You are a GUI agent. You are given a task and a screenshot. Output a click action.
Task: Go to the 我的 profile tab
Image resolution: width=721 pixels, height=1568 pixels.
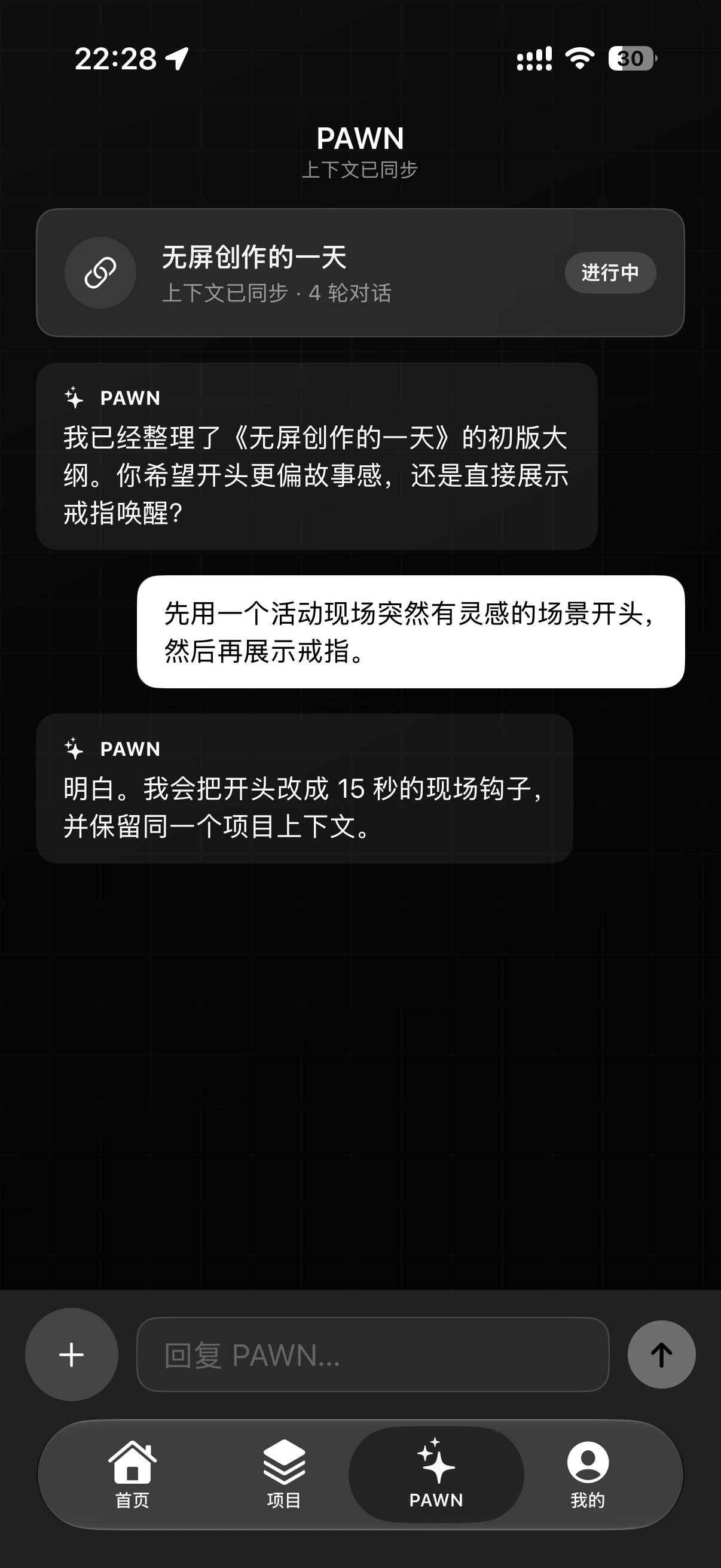tap(588, 1474)
